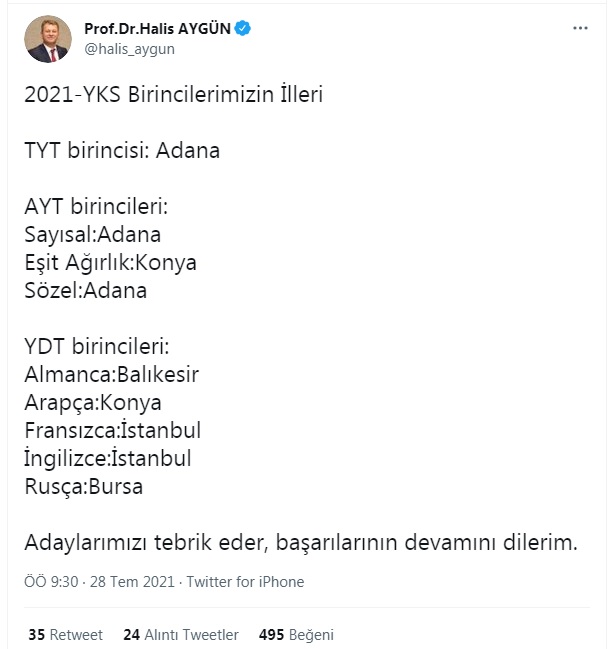Open the tweet's overflow menu
Viewport: 608px width, 649px height.
point(579,29)
